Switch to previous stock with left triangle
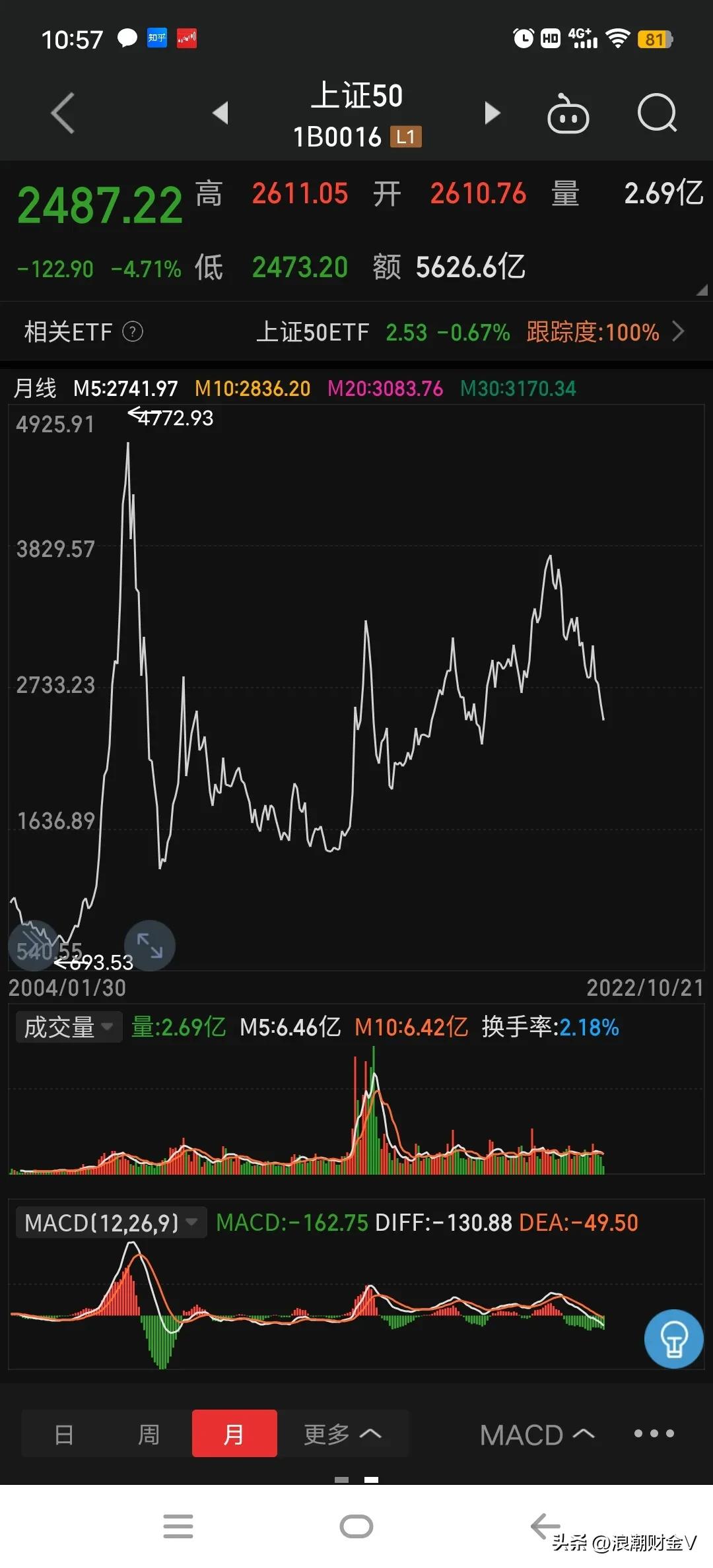This screenshot has height=1568, width=713. [x=222, y=114]
